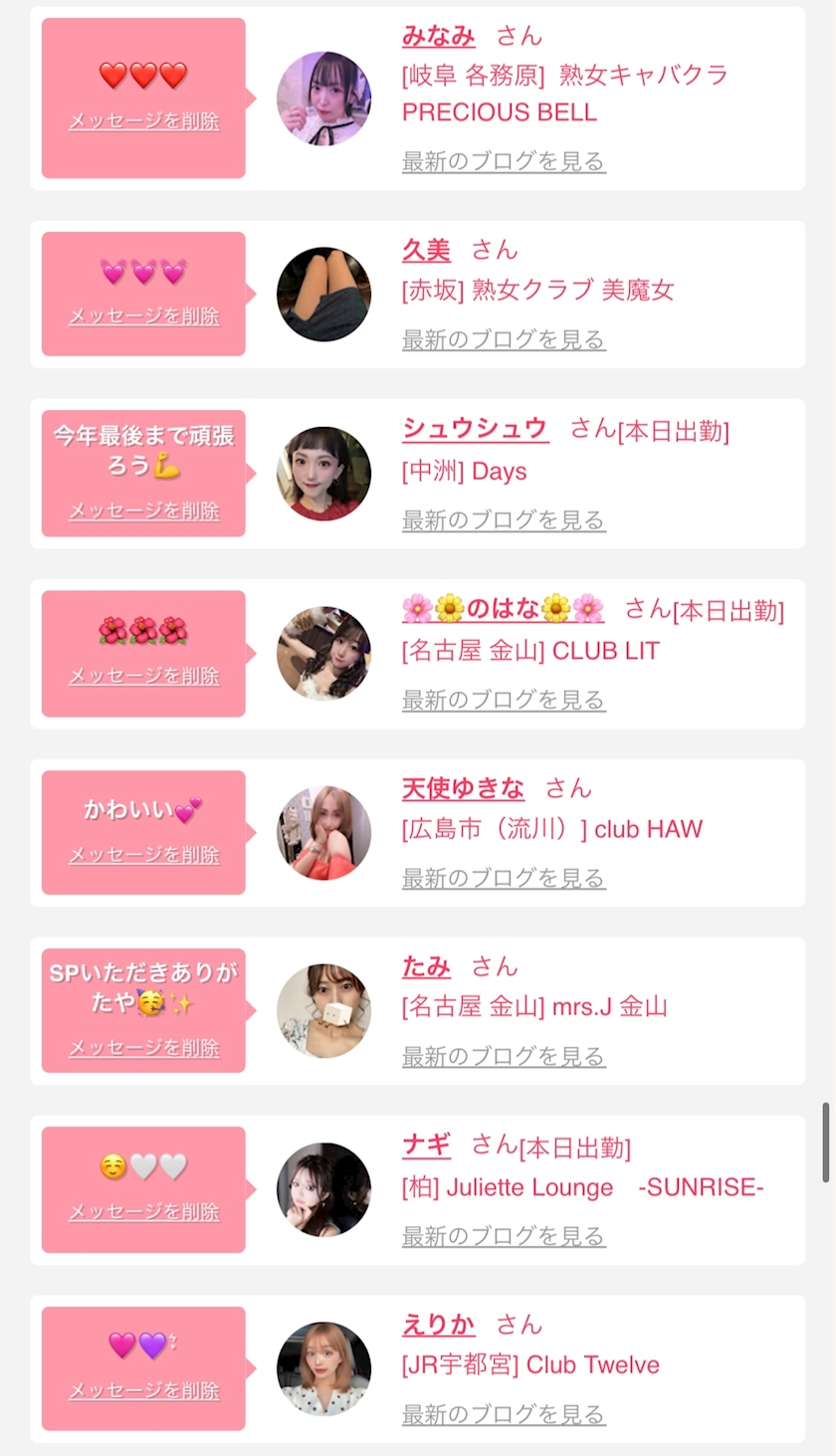Delete the message sent to たみ

pos(144,1048)
